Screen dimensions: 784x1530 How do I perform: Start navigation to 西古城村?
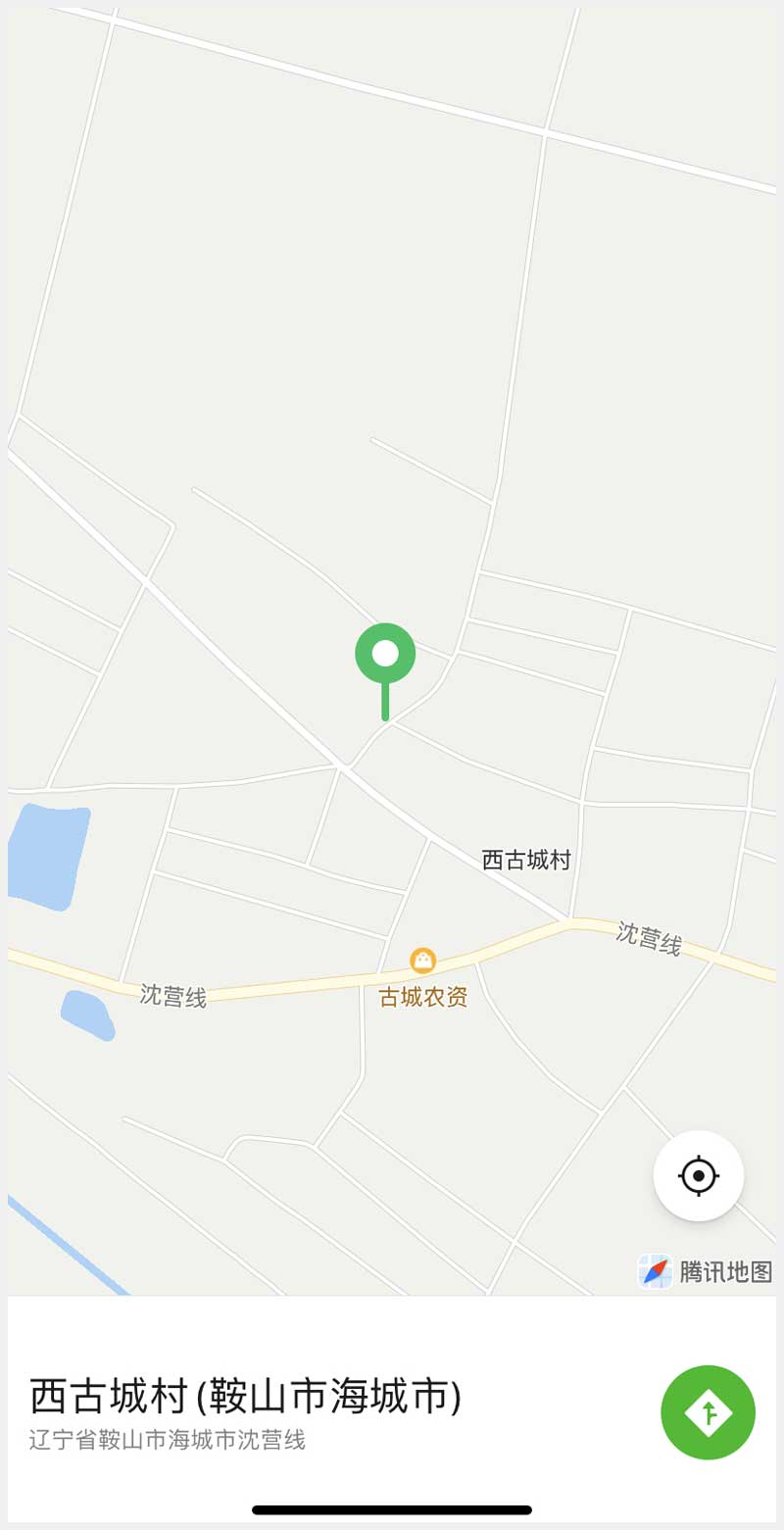(708, 1411)
